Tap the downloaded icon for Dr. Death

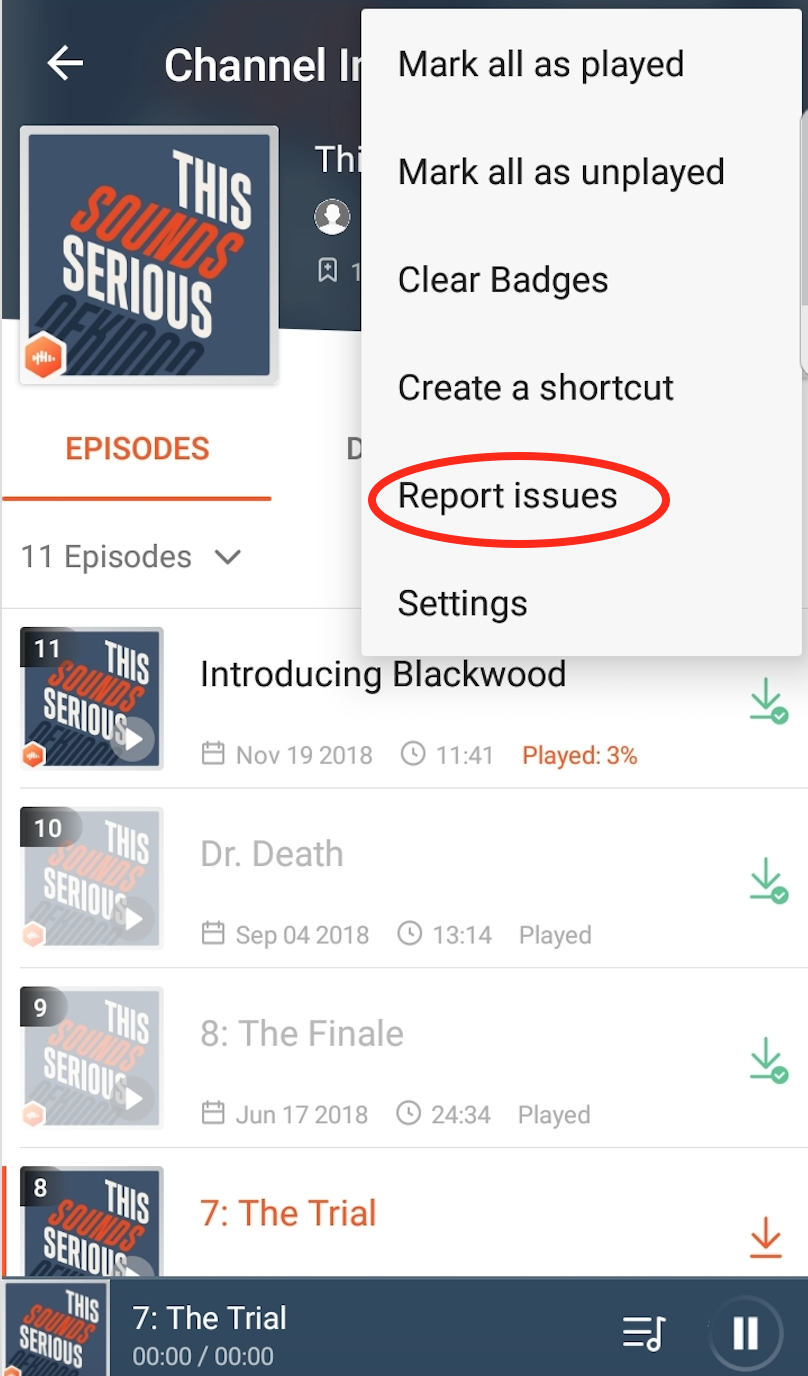(767, 880)
